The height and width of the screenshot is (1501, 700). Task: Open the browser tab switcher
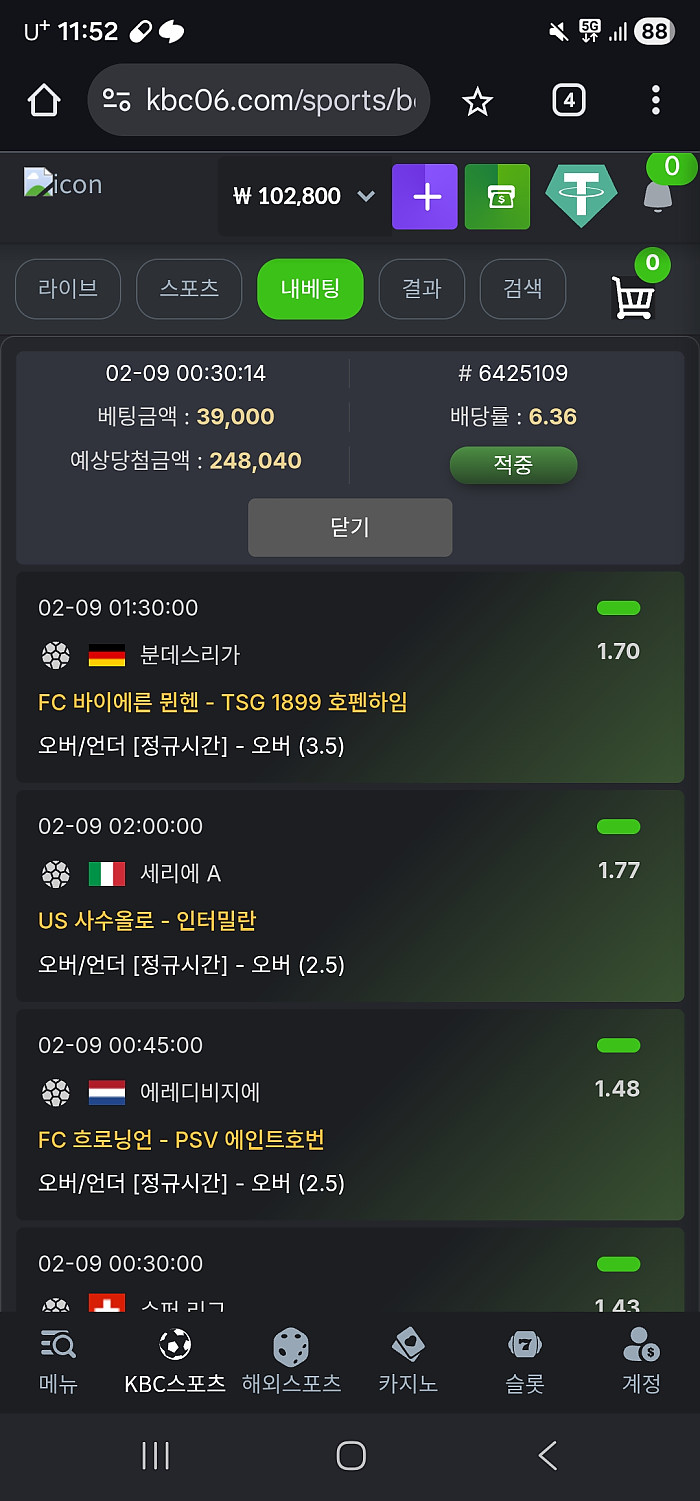point(568,100)
